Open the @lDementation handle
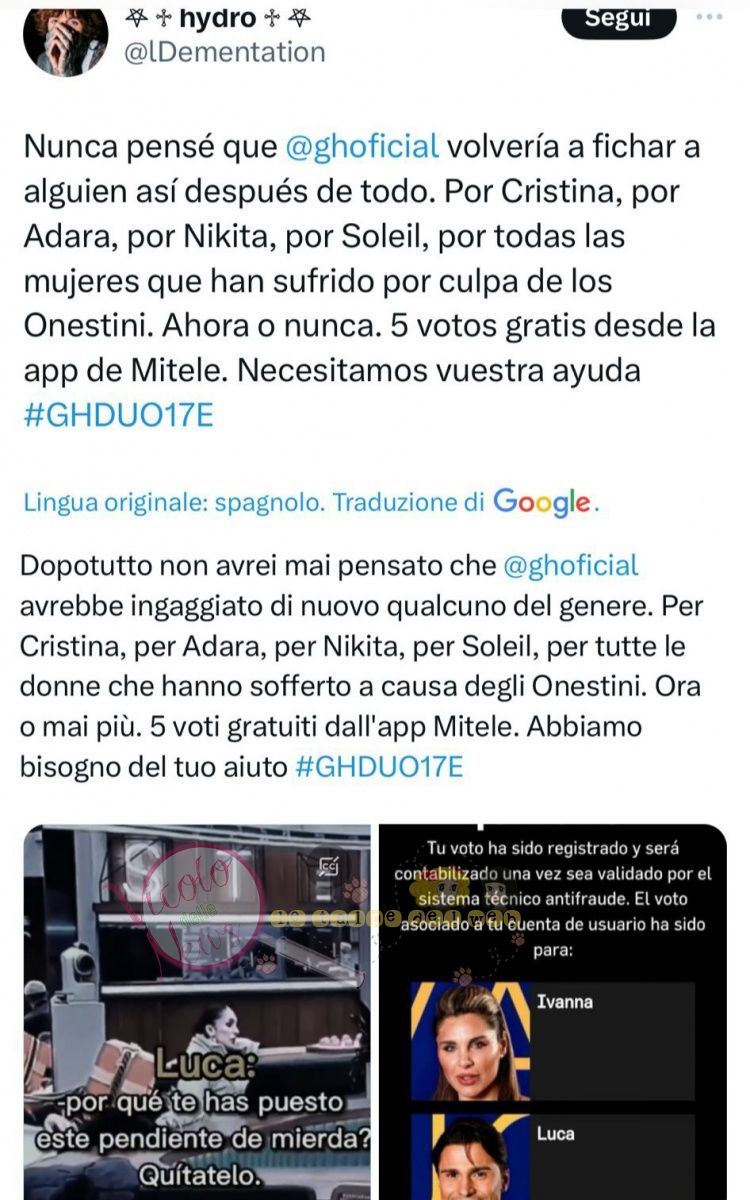Viewport: 750px width, 1200px height. coord(223,52)
